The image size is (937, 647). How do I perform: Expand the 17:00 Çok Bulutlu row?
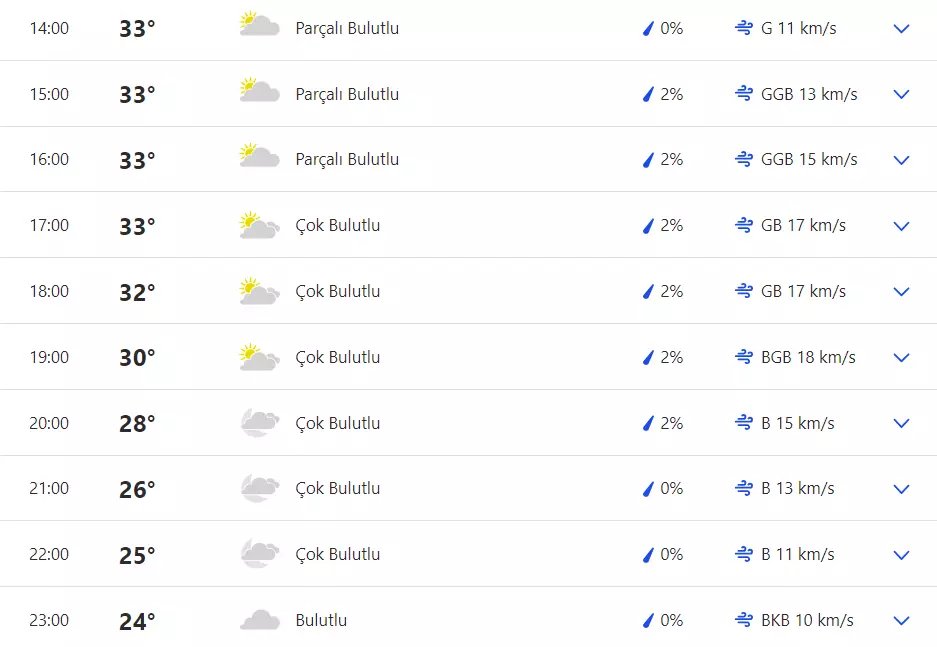901,226
